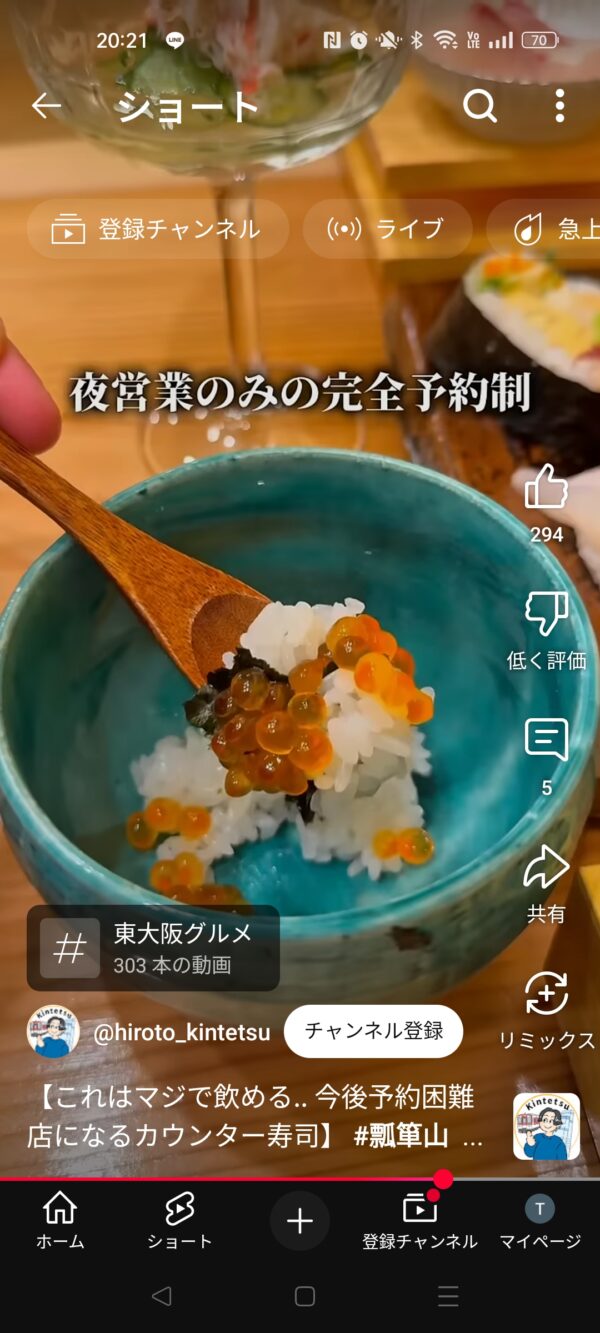Open the three-dot overflow menu

[x=559, y=106]
